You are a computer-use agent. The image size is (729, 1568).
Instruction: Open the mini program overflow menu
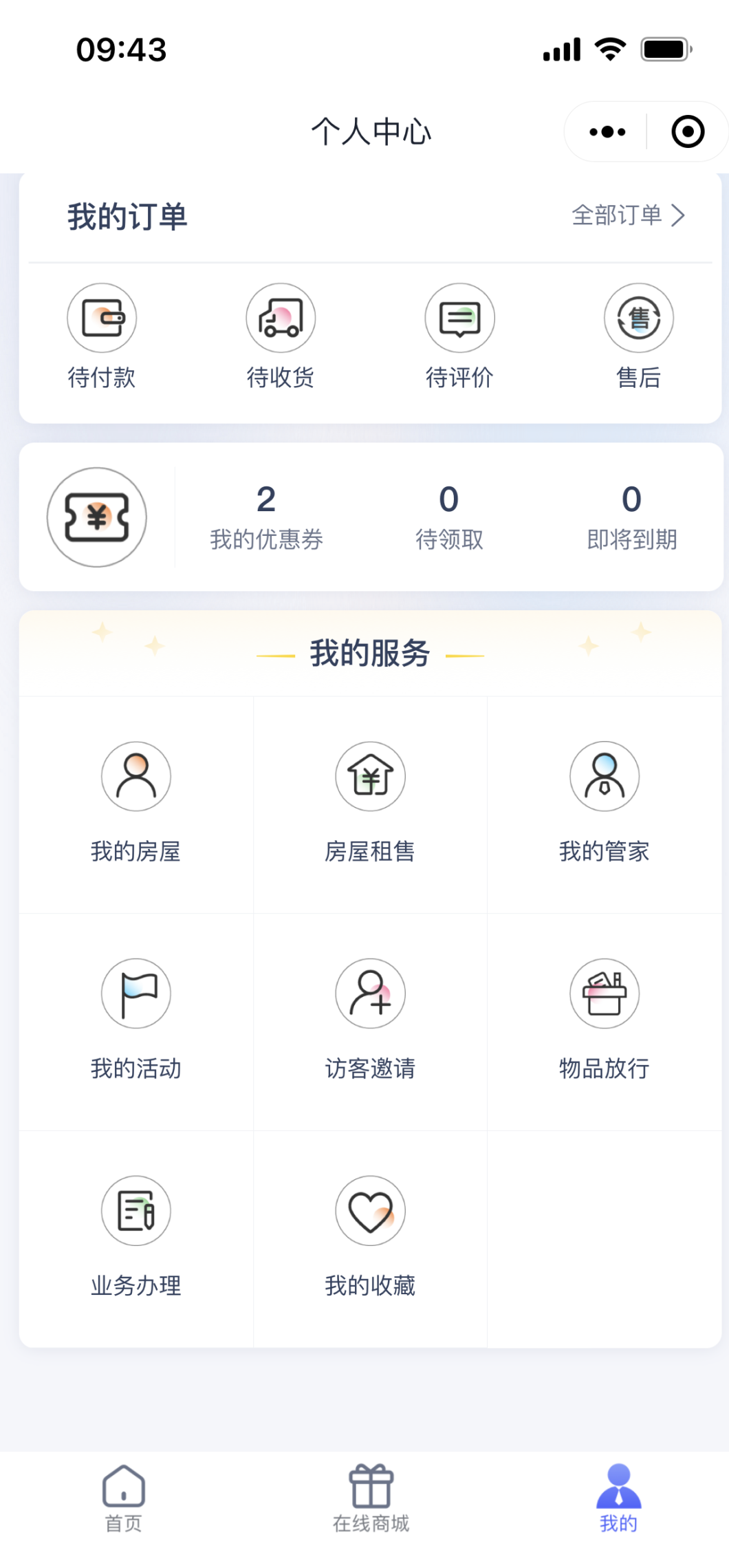(x=607, y=132)
